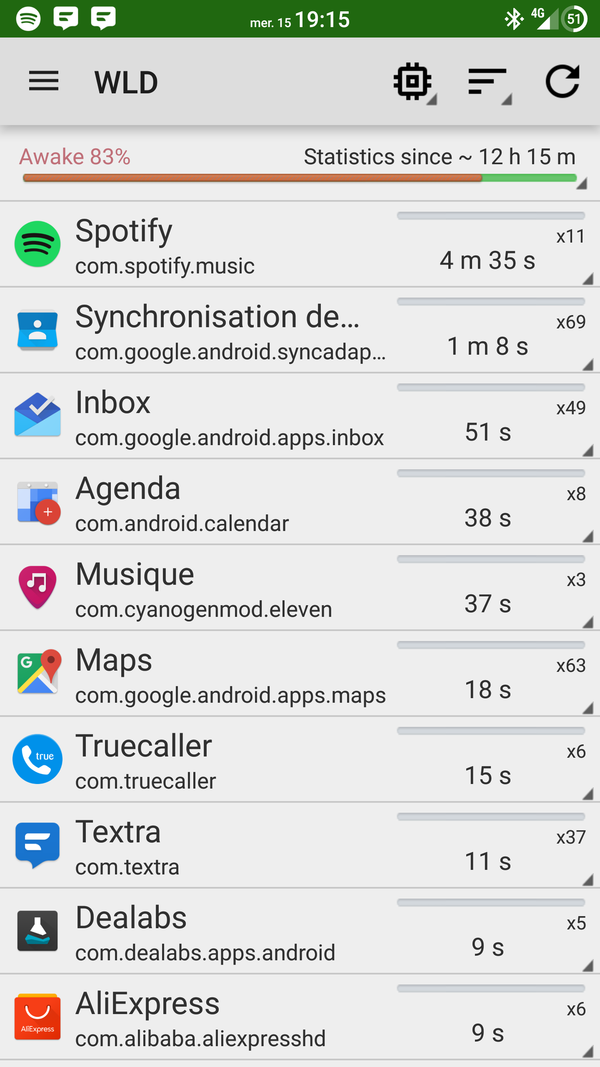Viewport: 600px width, 1067px height.
Task: Open the AliExpress row
Action: pos(300,1016)
